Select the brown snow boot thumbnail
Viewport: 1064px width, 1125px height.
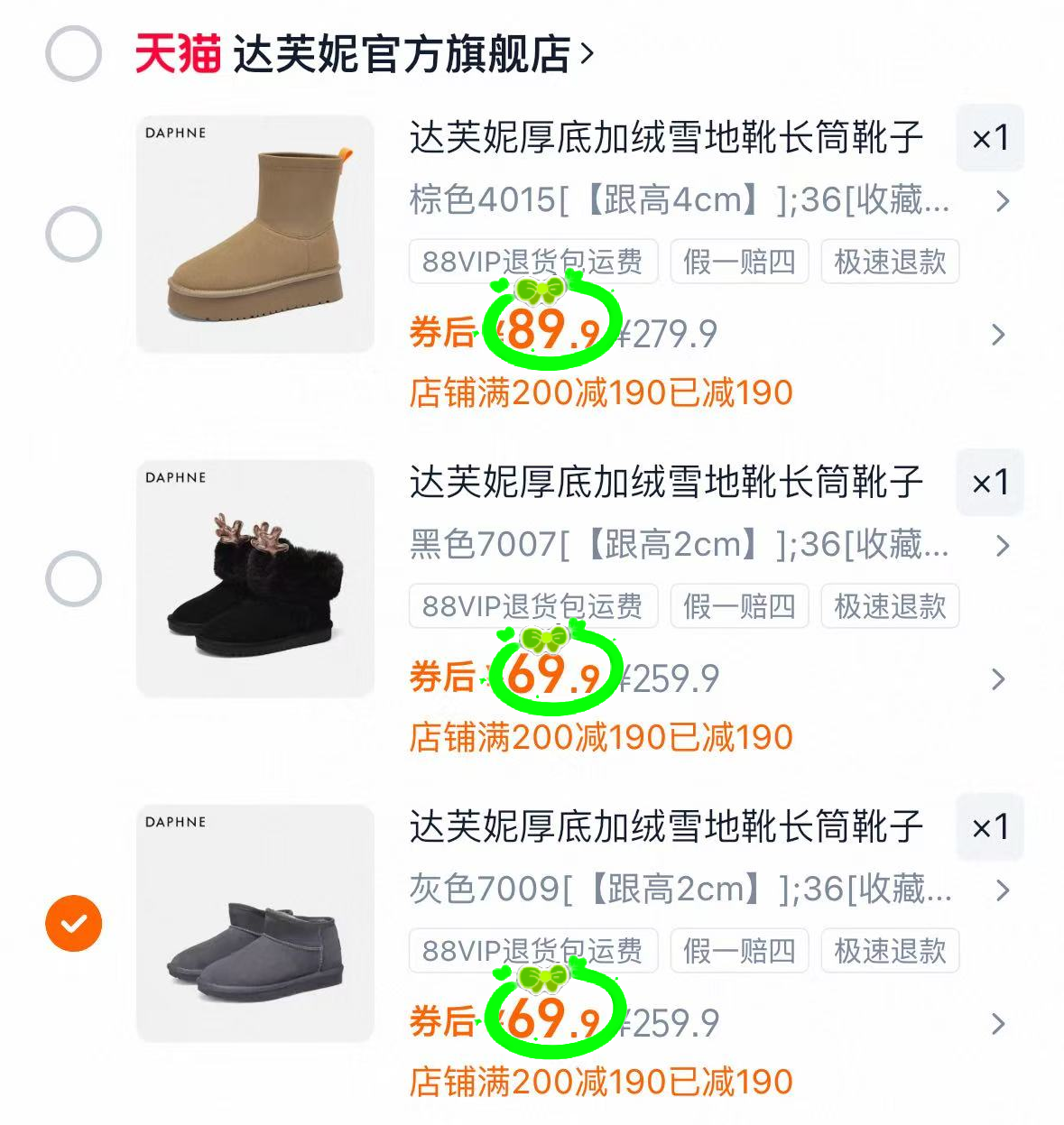[x=255, y=233]
